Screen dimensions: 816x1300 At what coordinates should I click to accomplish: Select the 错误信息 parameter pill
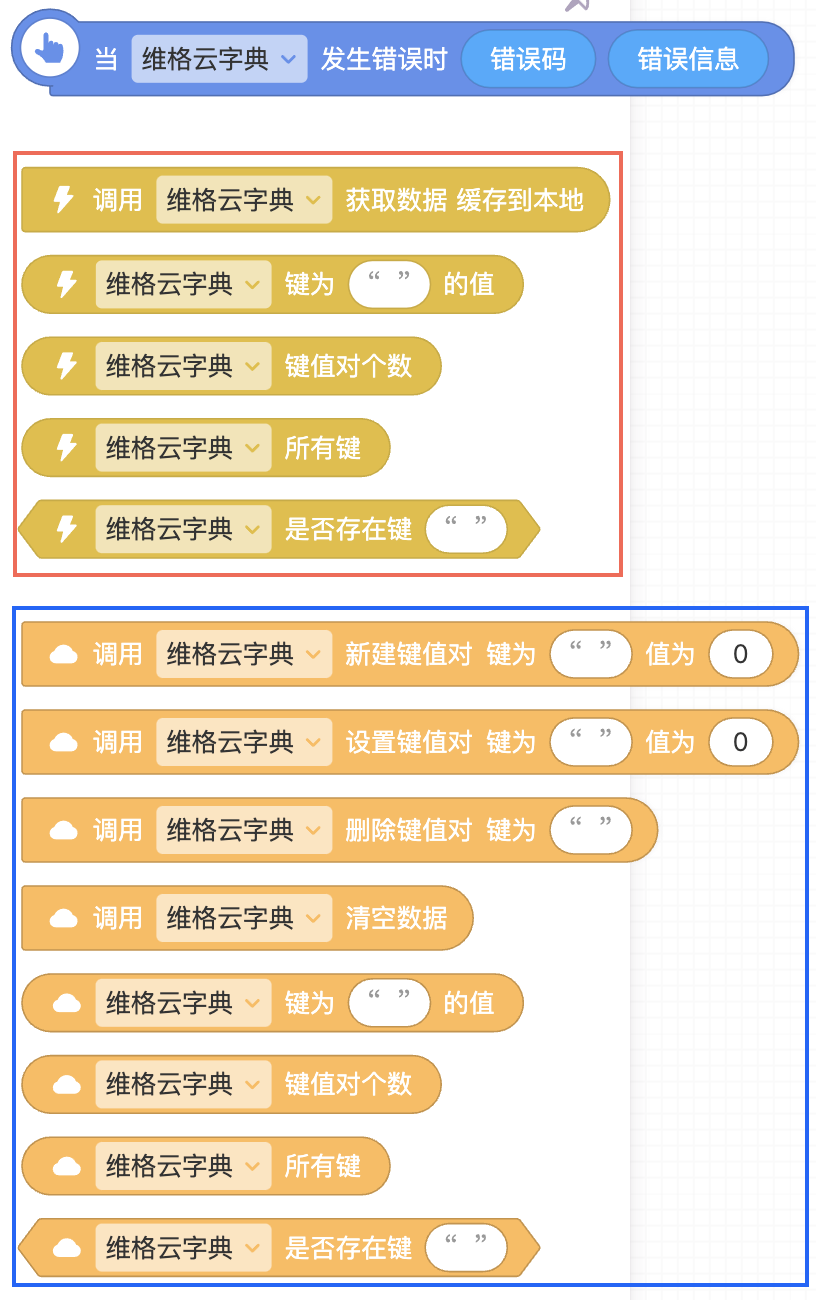click(688, 59)
